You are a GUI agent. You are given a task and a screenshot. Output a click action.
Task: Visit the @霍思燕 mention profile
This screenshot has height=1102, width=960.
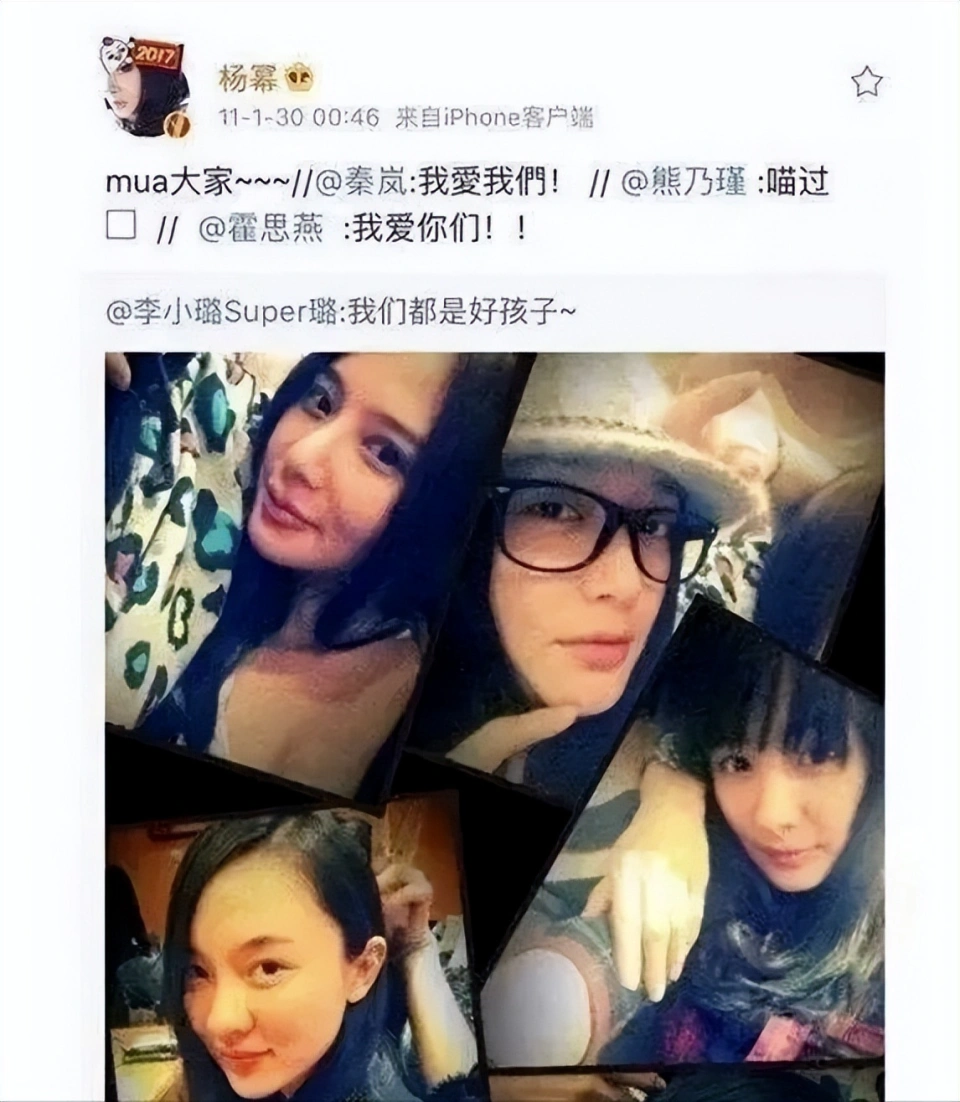[262, 230]
